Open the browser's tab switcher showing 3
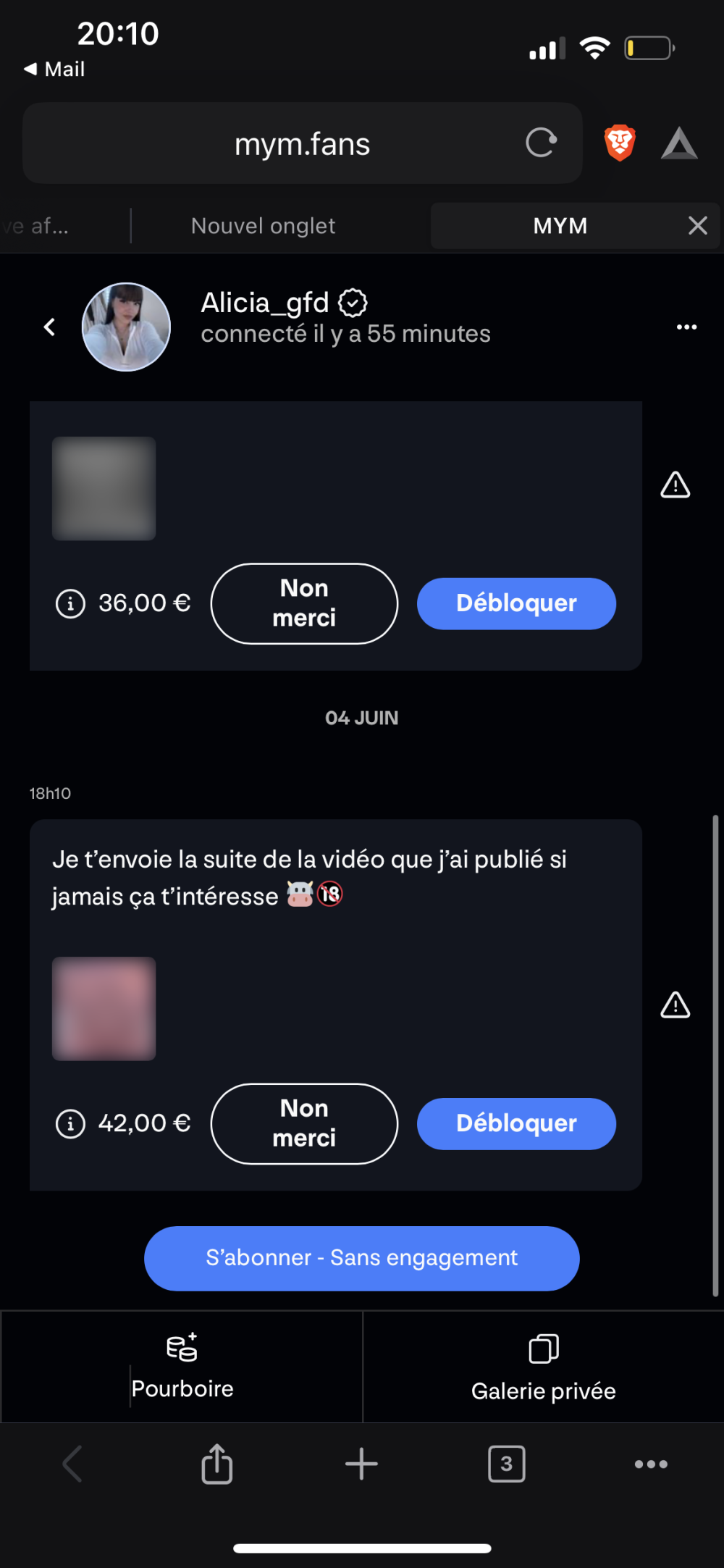Screen dimensions: 724x1568 pos(506,1464)
